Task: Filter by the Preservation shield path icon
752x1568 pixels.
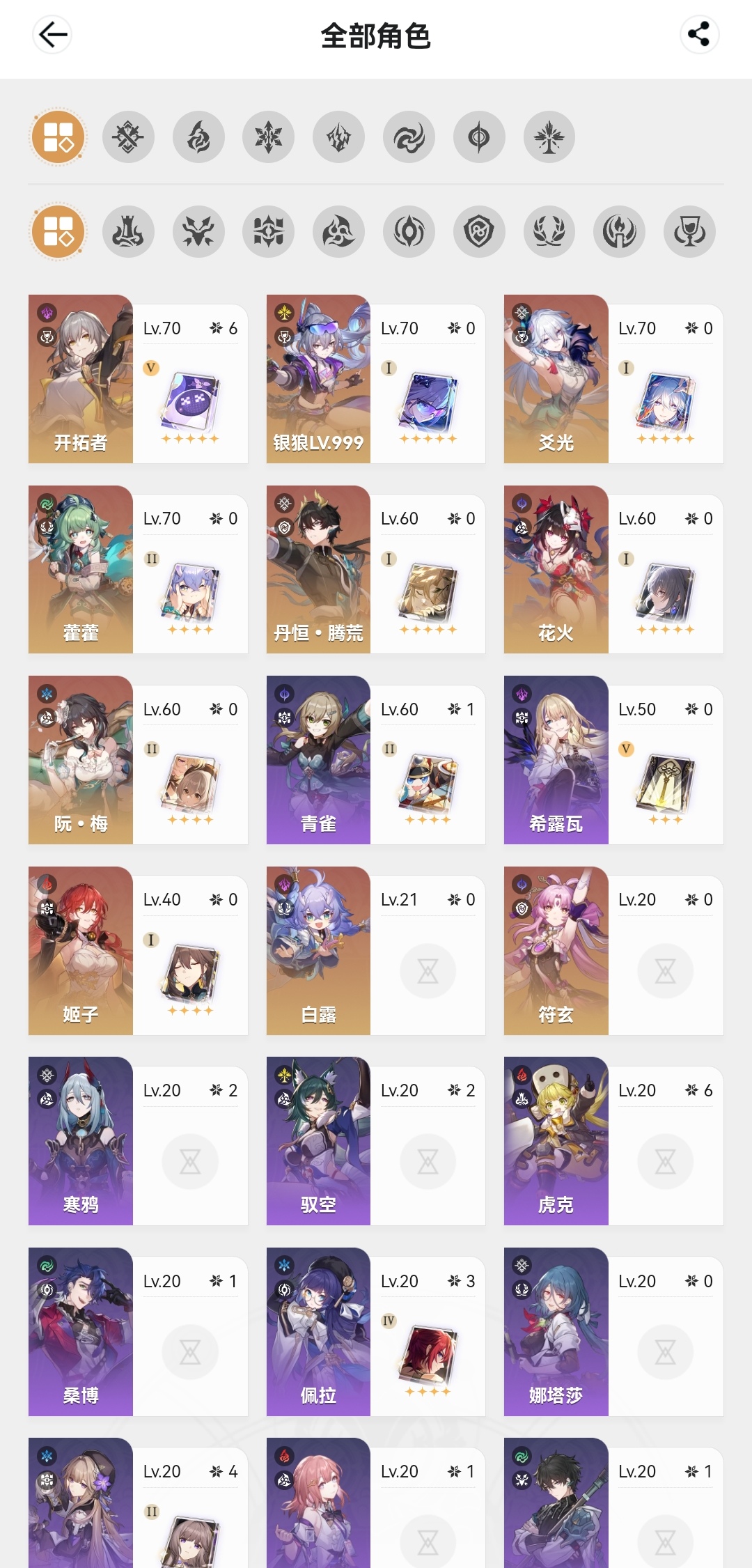Action: pyautogui.click(x=479, y=232)
